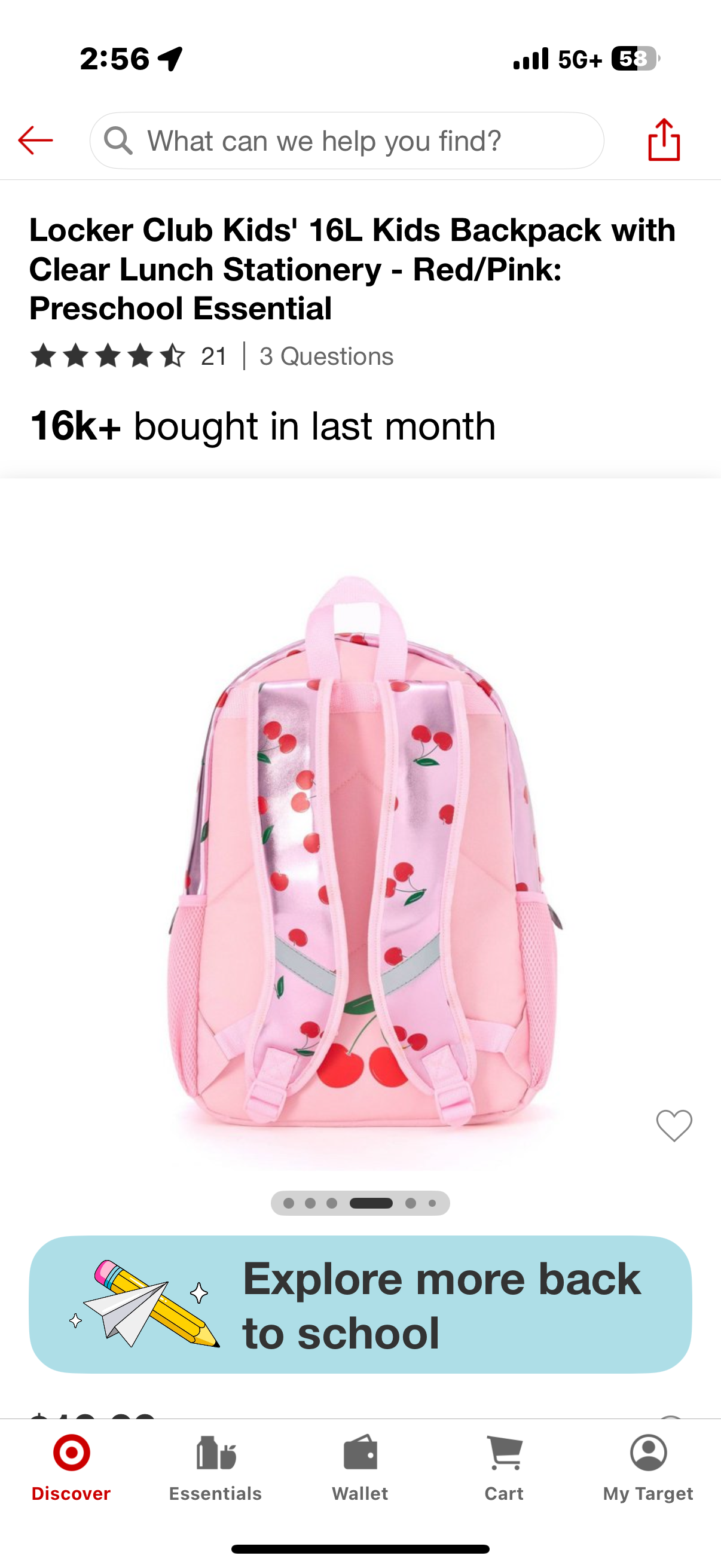The height and width of the screenshot is (1568, 721).
Task: Open Explore more back to school banner
Action: pyautogui.click(x=360, y=1304)
